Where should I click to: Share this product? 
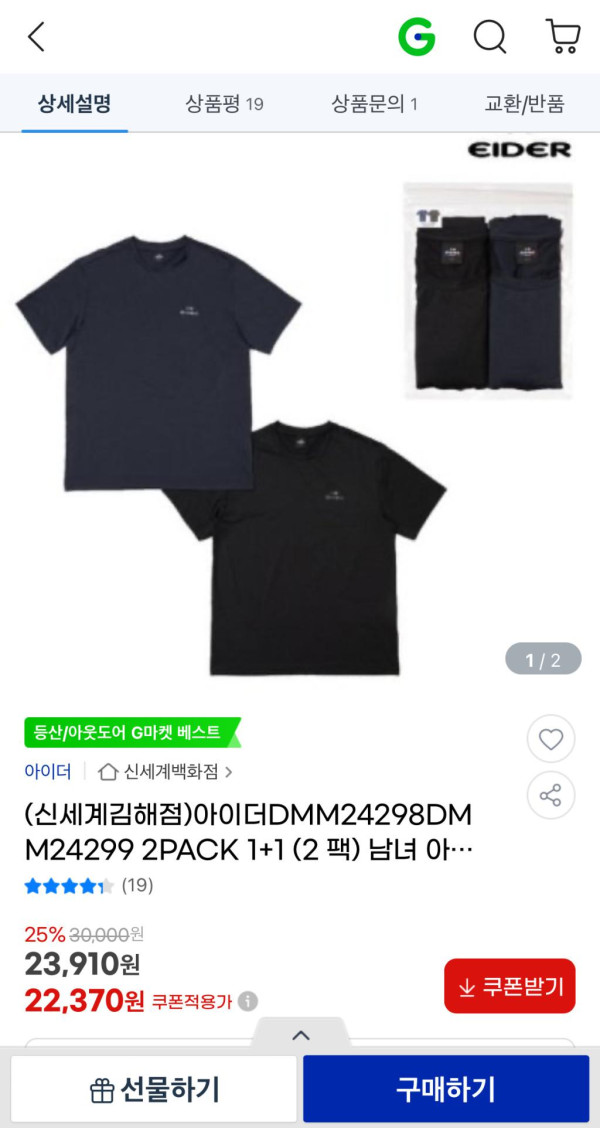(x=551, y=795)
